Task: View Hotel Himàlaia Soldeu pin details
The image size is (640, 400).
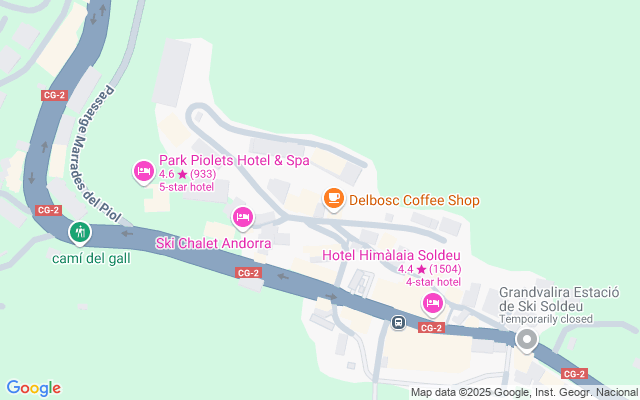Action: point(432,301)
